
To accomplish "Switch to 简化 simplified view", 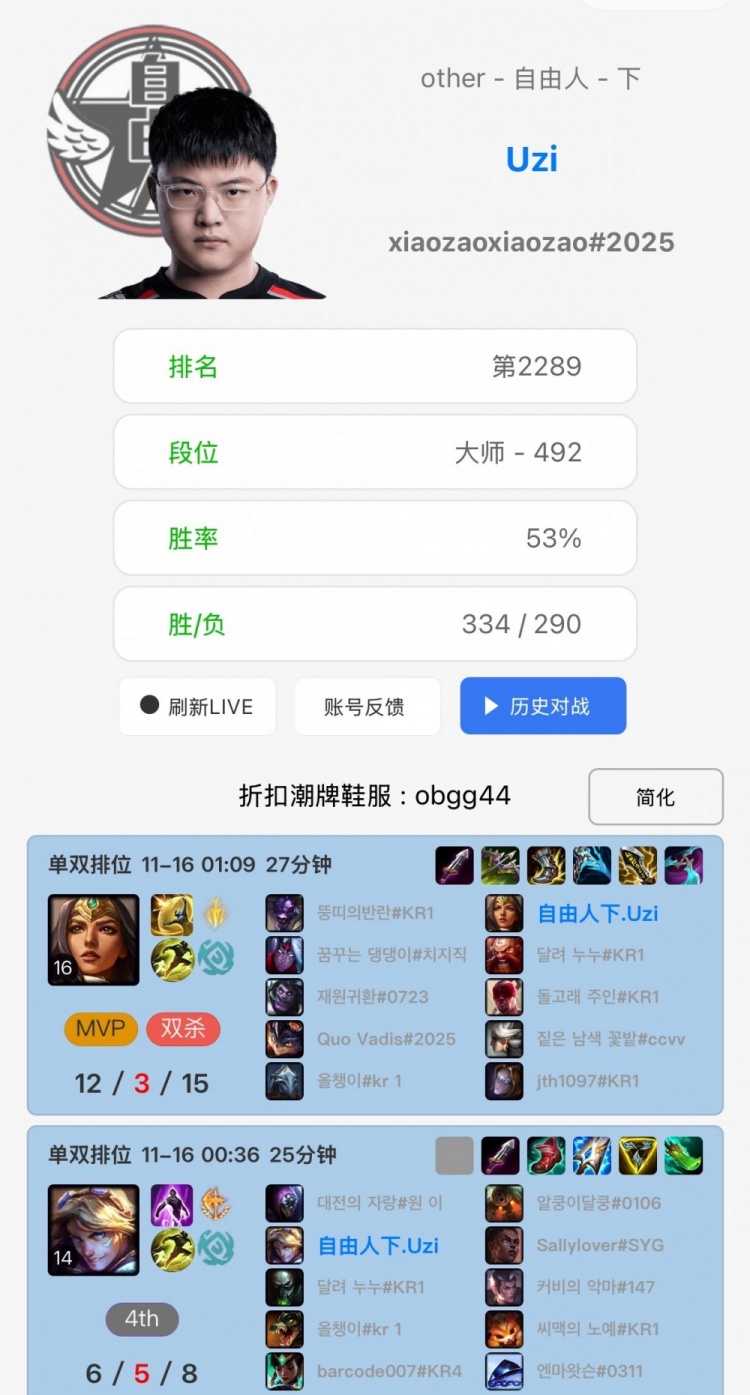I will point(655,797).
